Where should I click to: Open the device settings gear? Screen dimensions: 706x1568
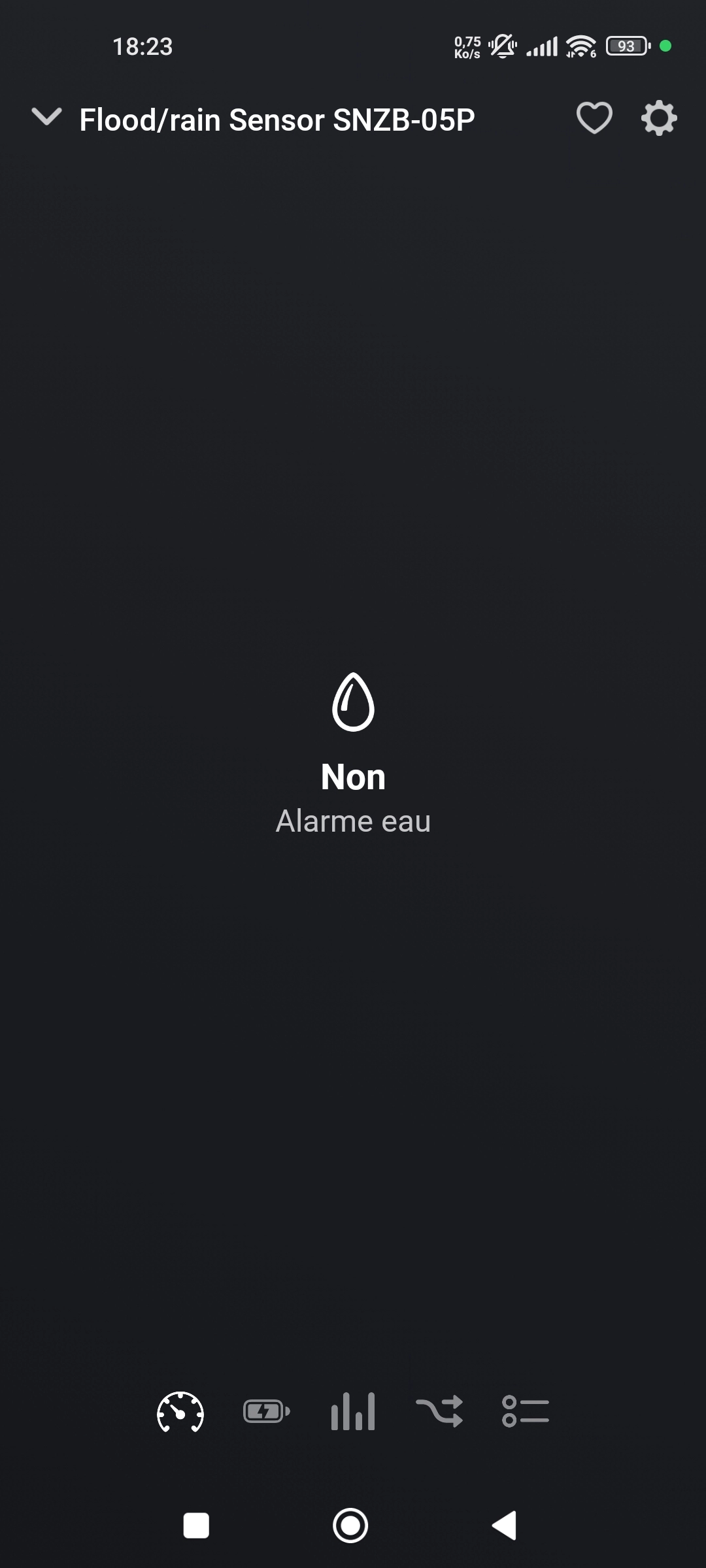pyautogui.click(x=658, y=118)
